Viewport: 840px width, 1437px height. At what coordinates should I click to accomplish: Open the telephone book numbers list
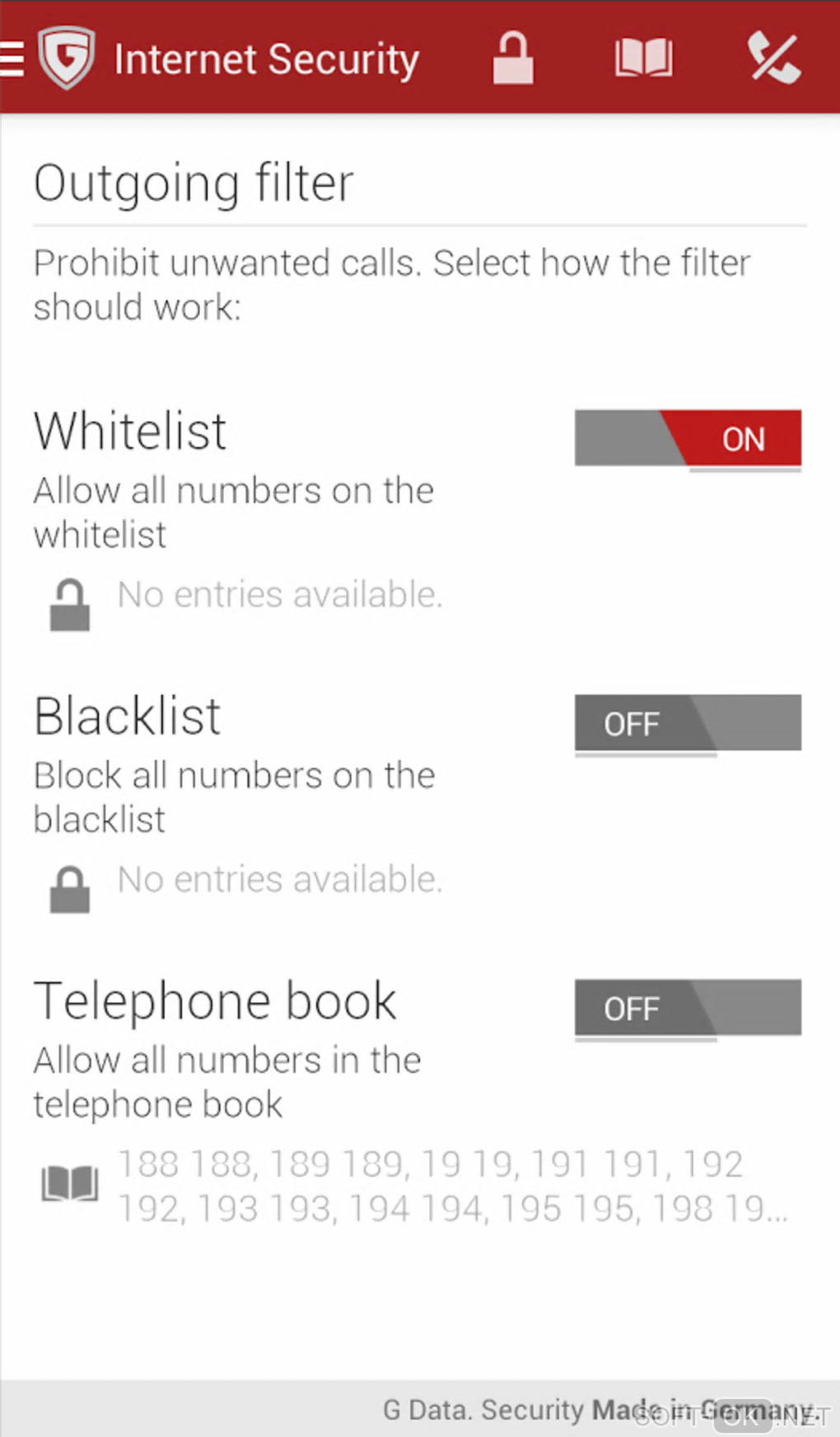click(412, 1186)
